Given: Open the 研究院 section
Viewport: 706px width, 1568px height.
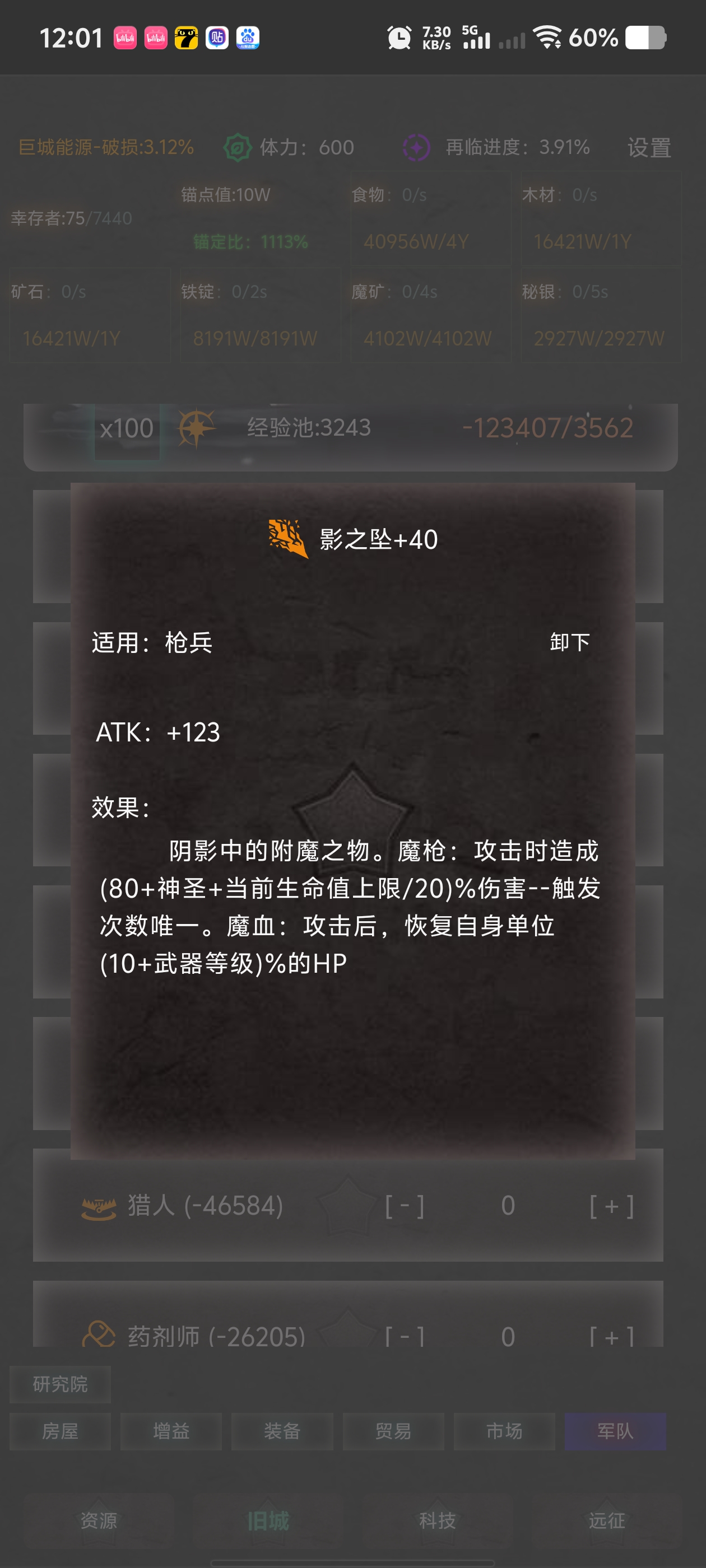Looking at the screenshot, I should (60, 1384).
